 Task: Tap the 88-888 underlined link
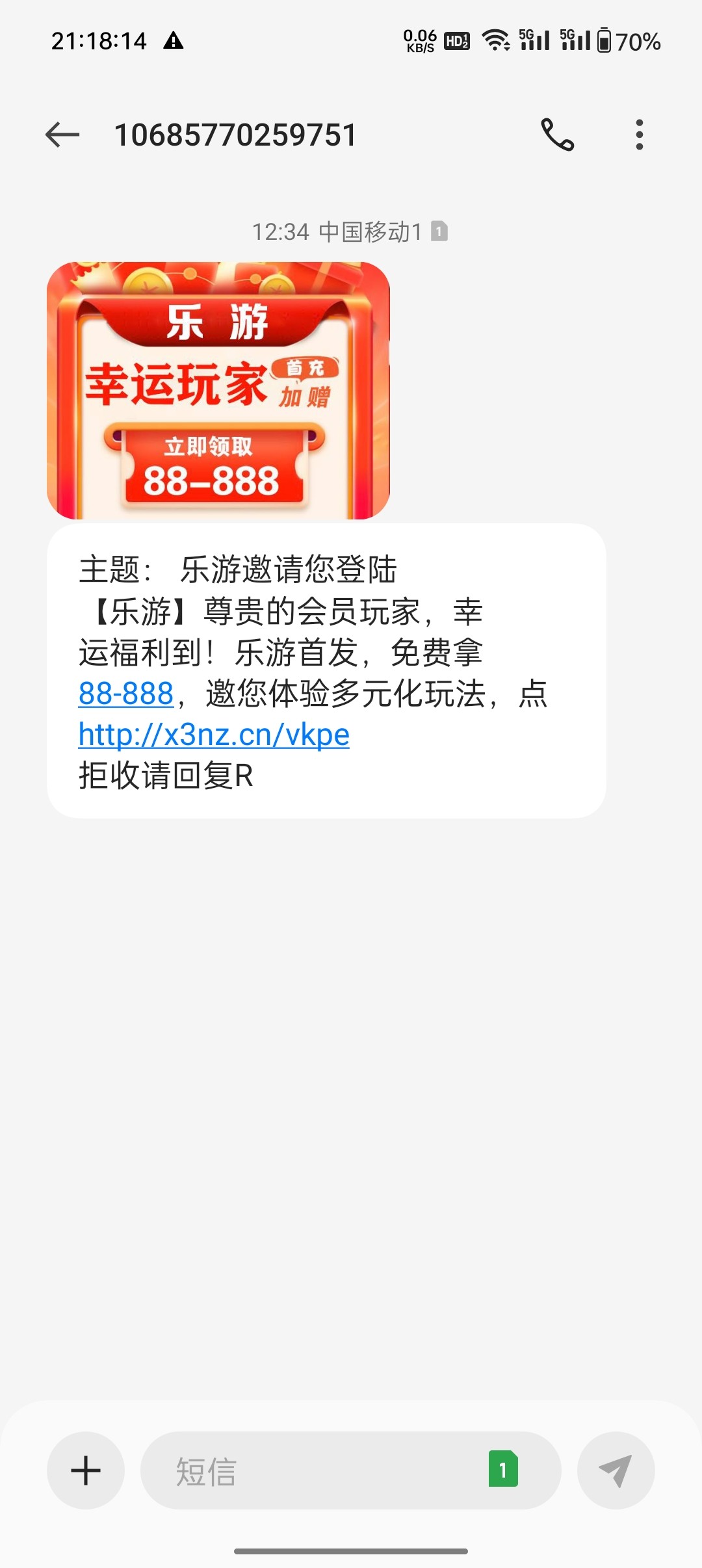(126, 694)
